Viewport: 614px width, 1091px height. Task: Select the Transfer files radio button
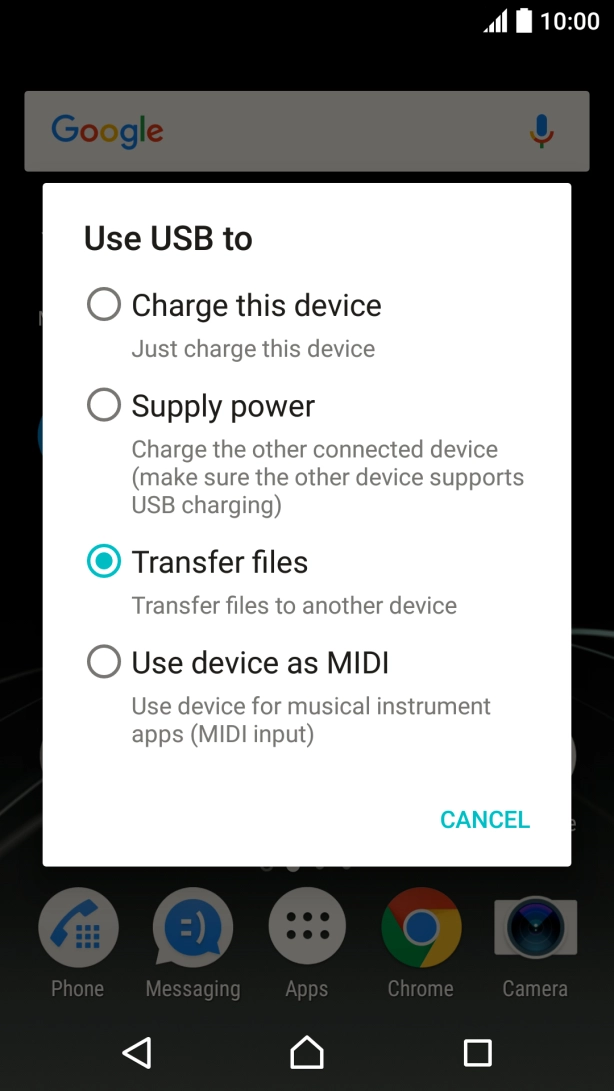[x=104, y=562]
